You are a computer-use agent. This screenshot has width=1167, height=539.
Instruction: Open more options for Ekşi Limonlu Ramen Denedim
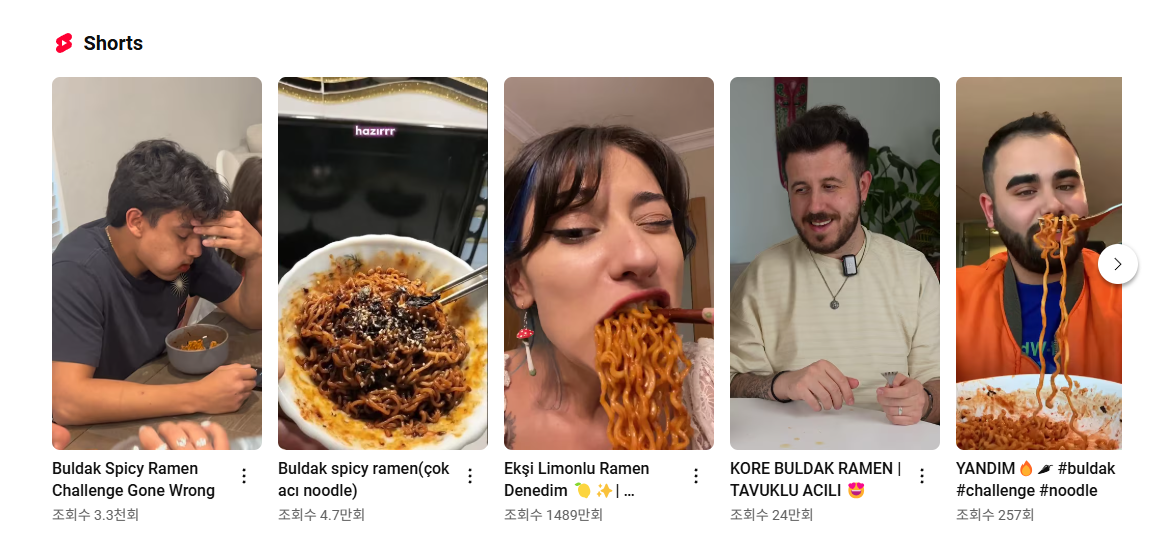(696, 476)
